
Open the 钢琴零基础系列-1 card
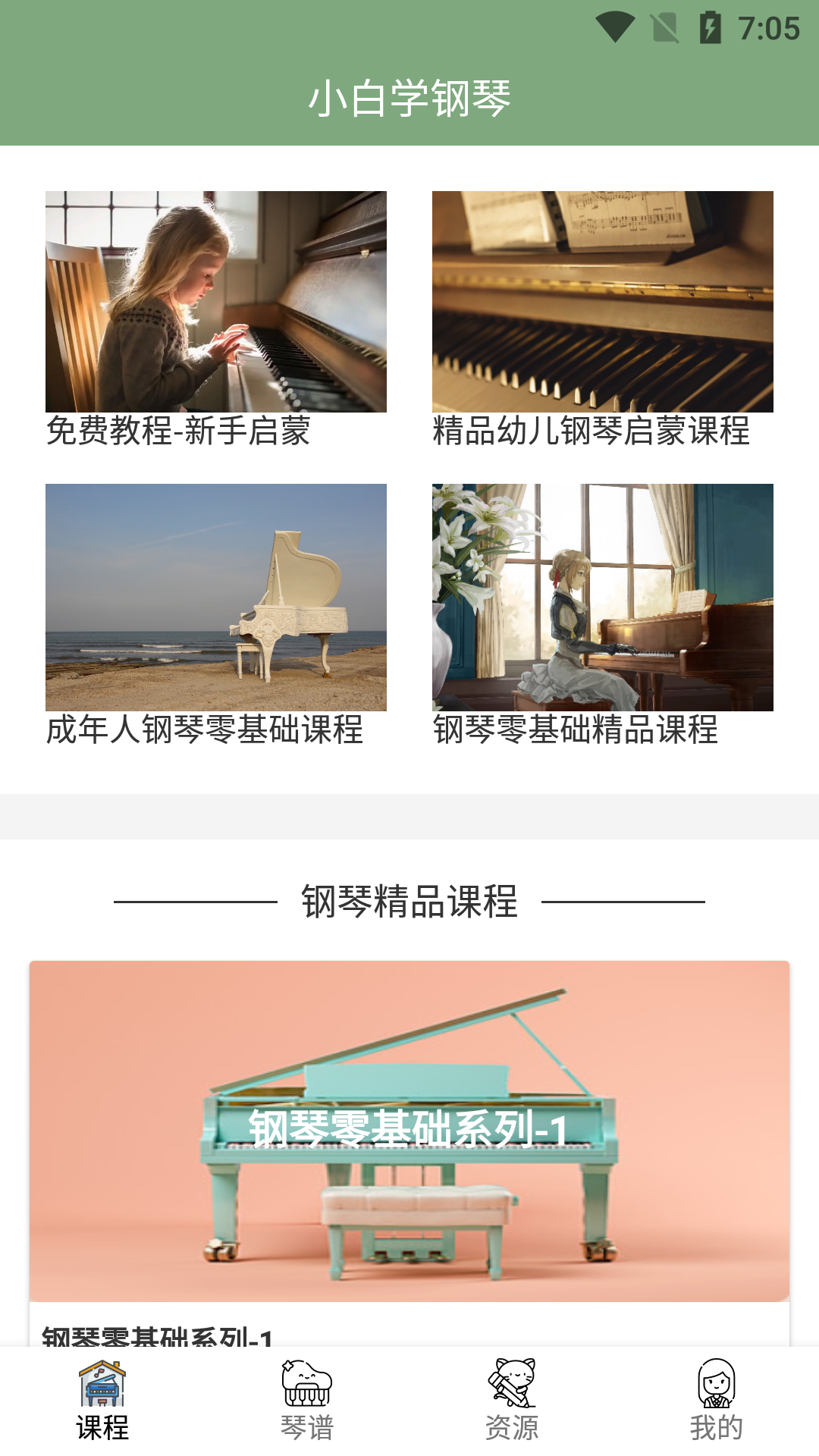[409, 1131]
